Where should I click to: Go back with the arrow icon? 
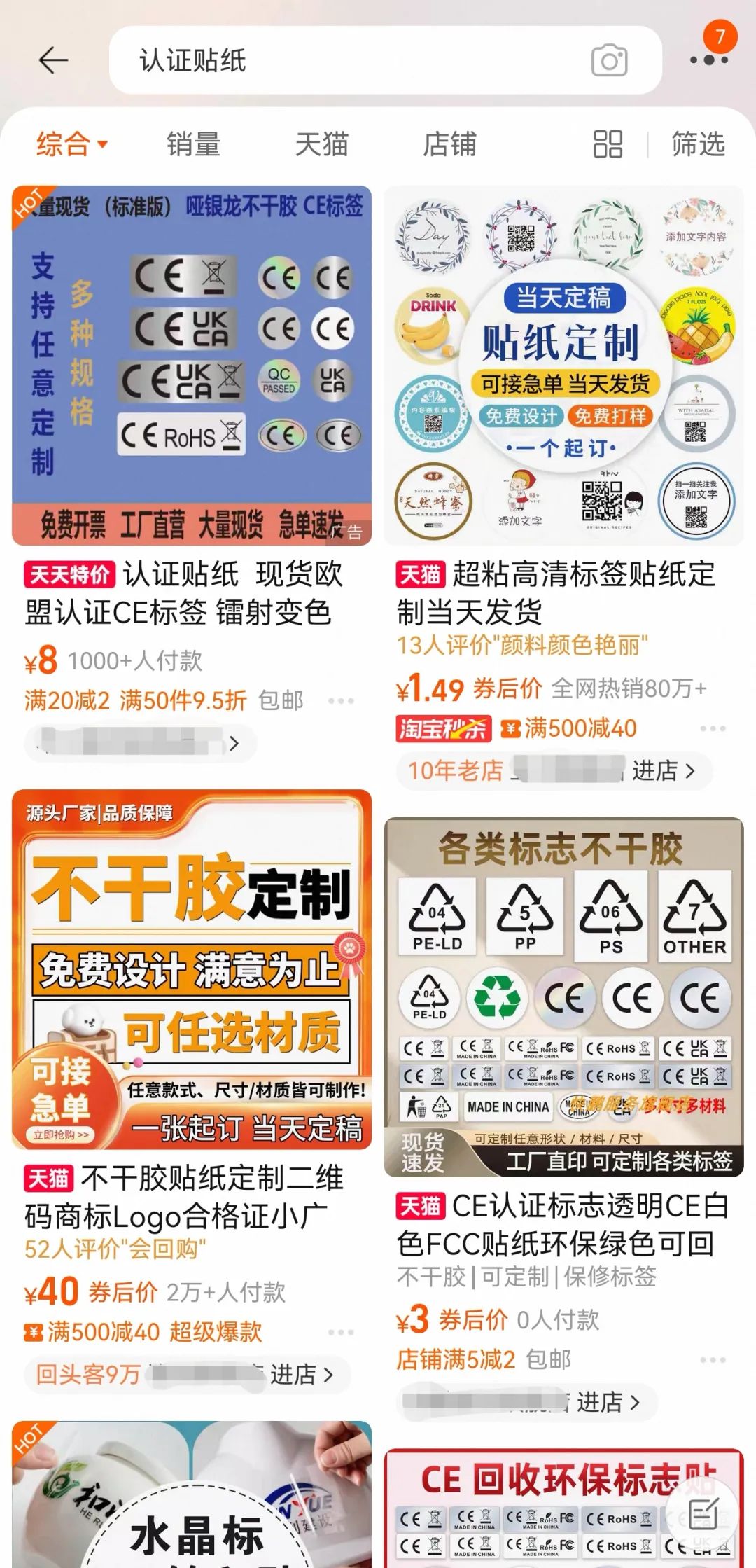click(53, 60)
